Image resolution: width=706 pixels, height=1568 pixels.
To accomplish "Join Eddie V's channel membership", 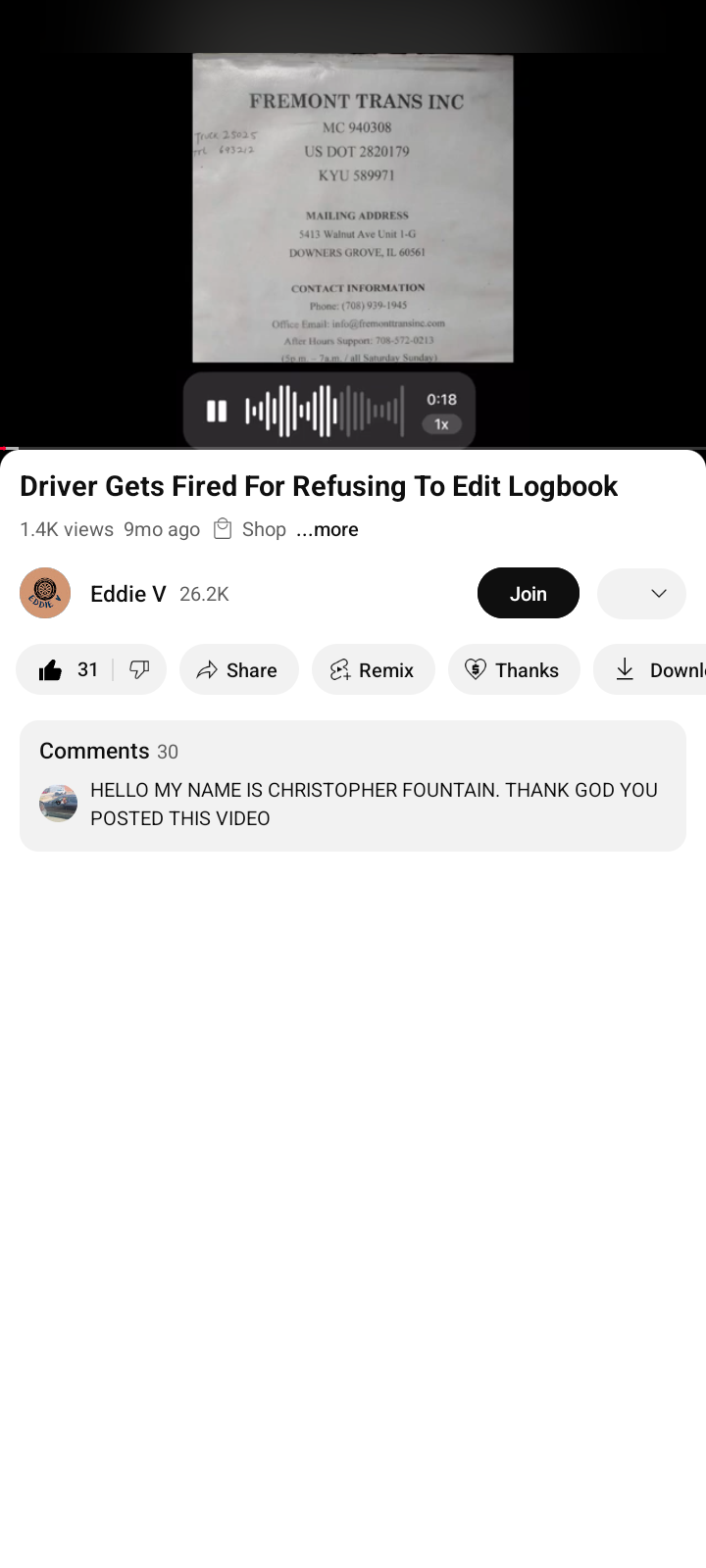I will (528, 594).
